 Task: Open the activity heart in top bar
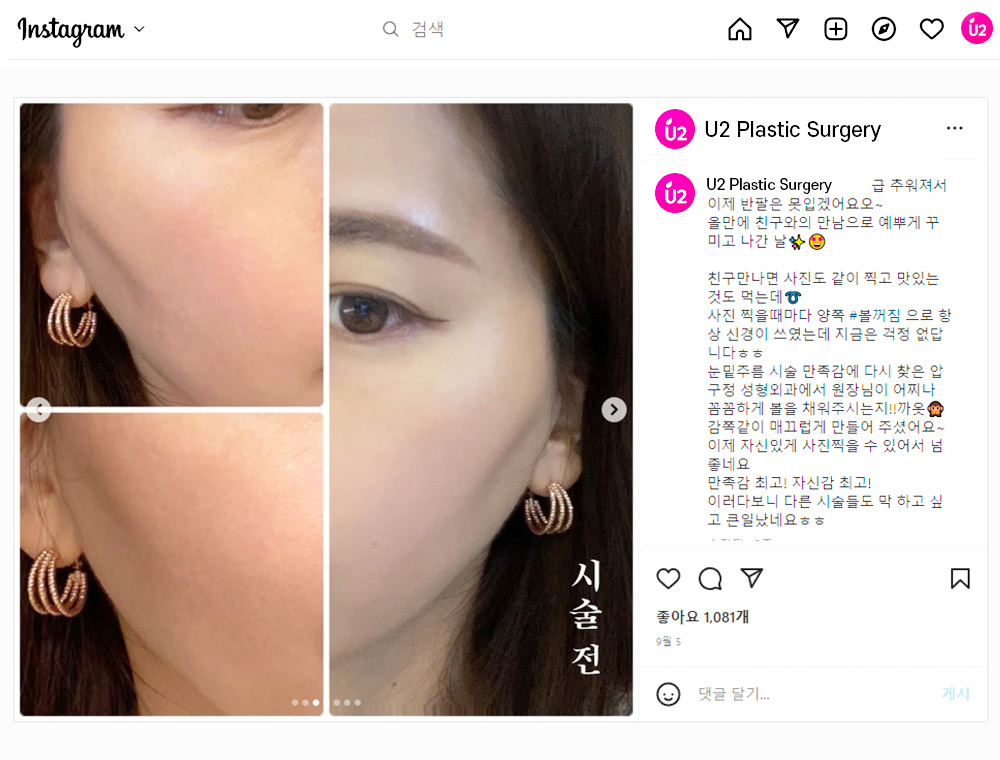932,30
